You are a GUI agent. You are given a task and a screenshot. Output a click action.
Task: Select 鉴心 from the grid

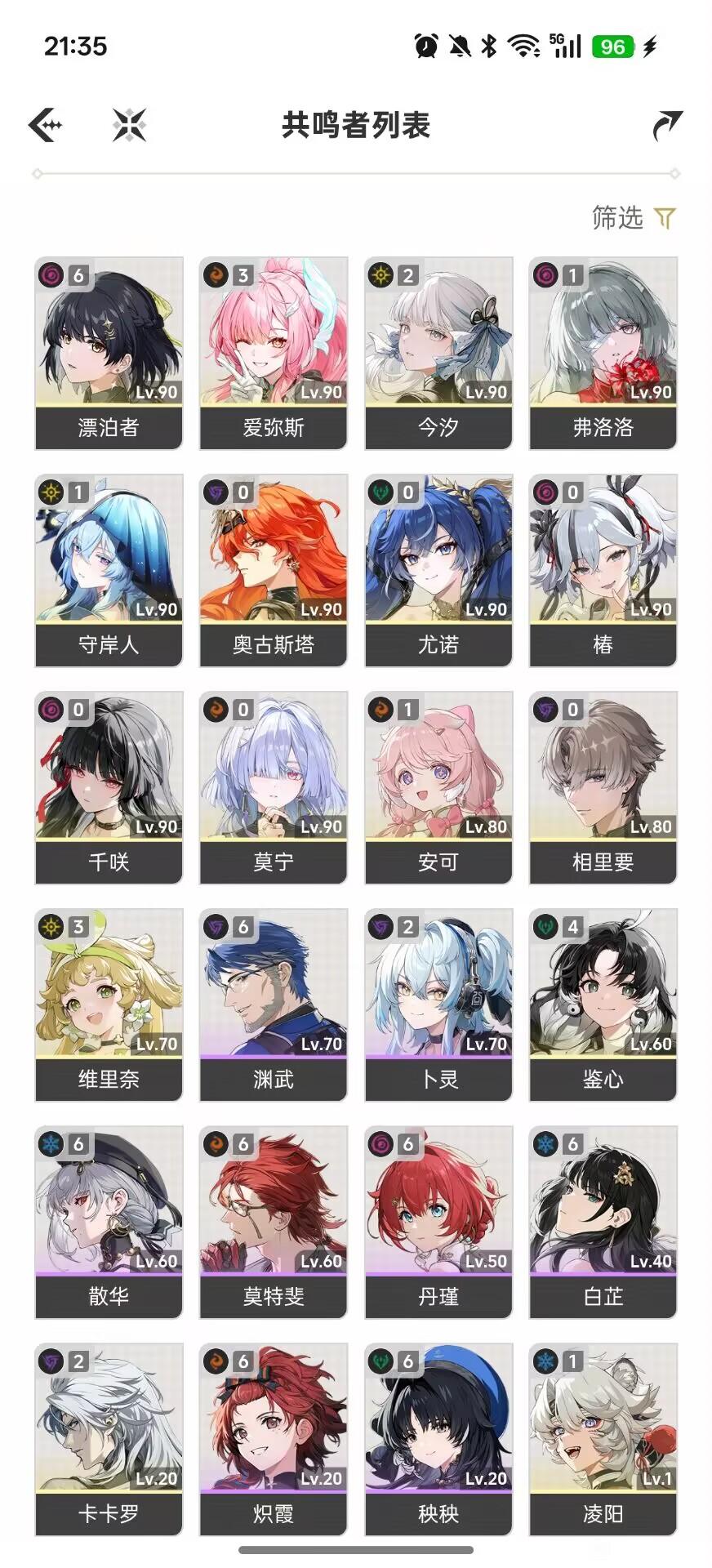(603, 1004)
